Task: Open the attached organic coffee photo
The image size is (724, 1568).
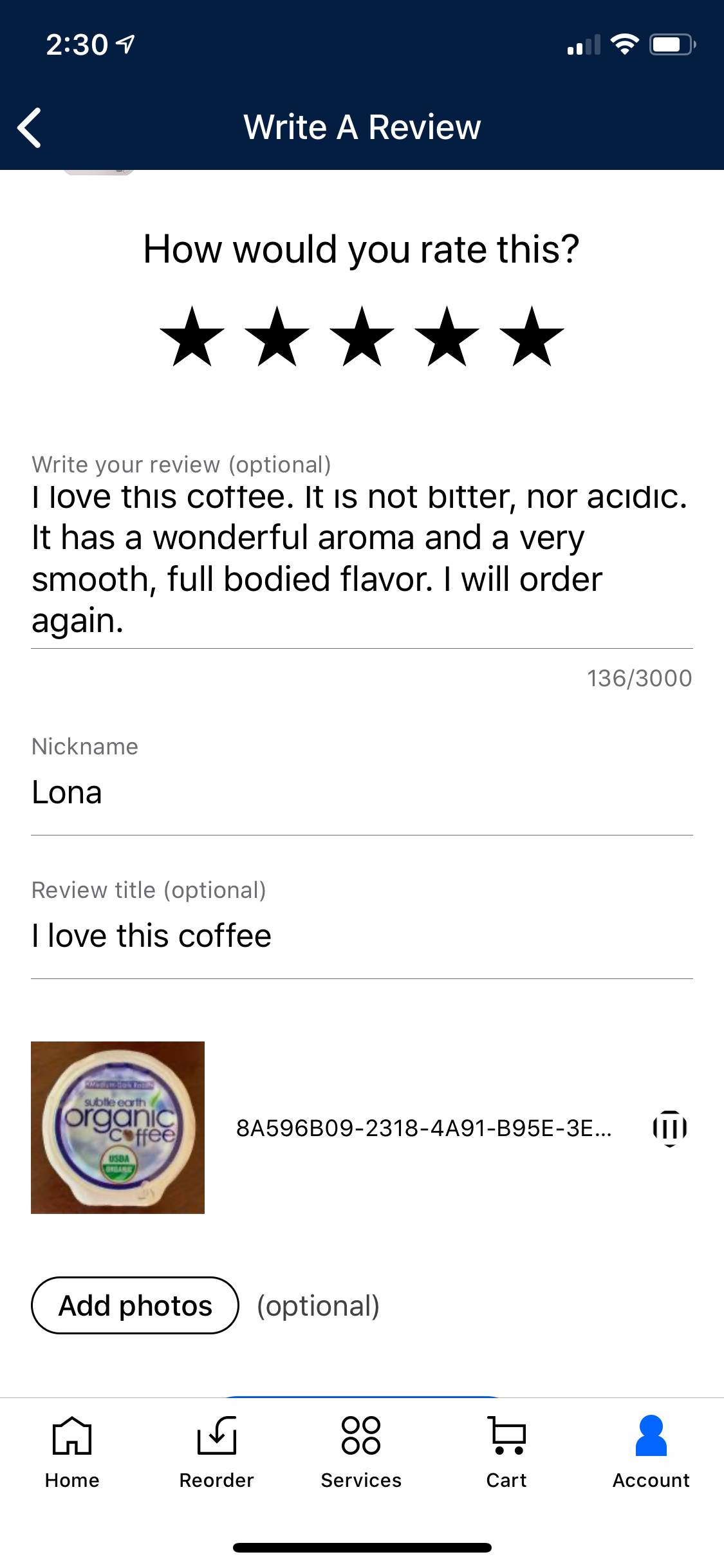Action: [118, 1128]
